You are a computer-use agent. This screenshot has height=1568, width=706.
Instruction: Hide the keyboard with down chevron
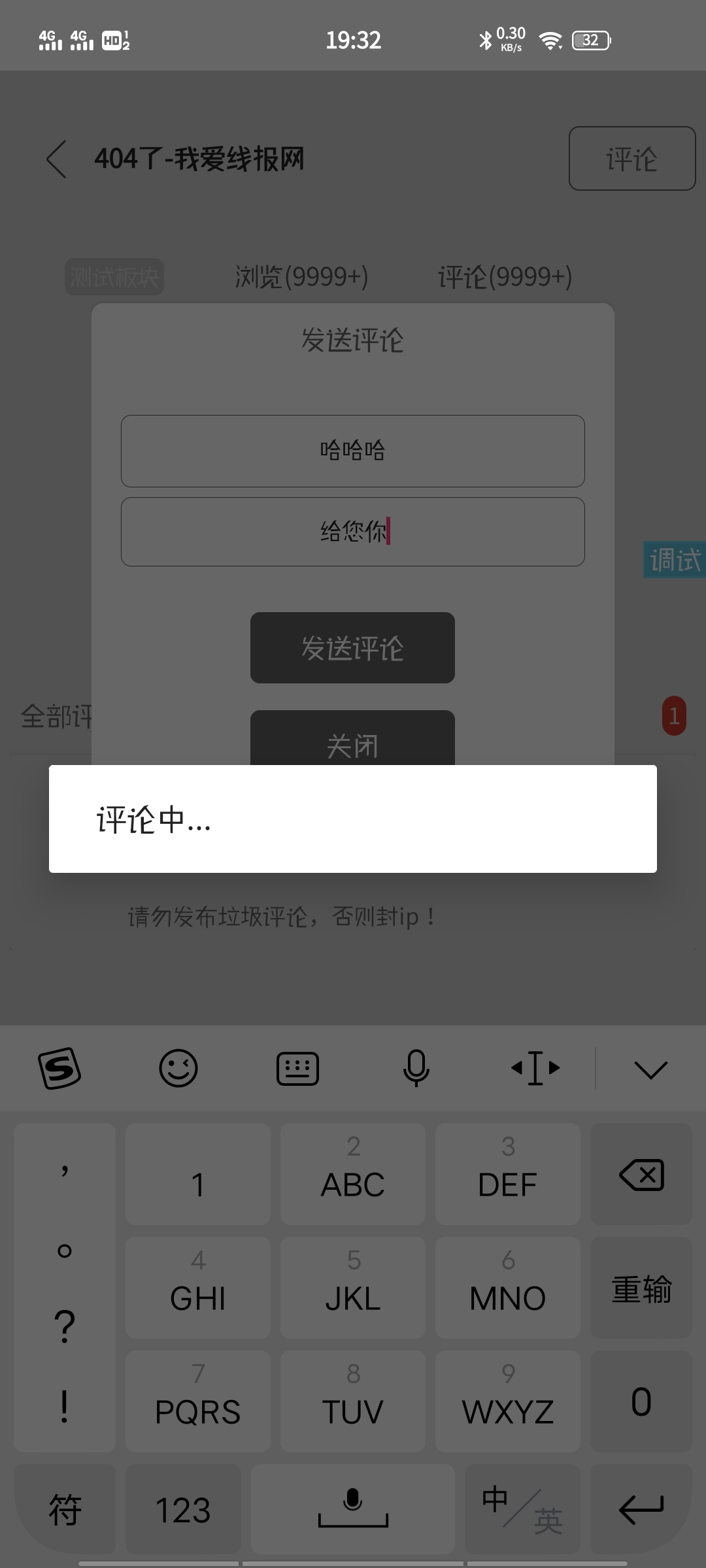coord(650,1069)
